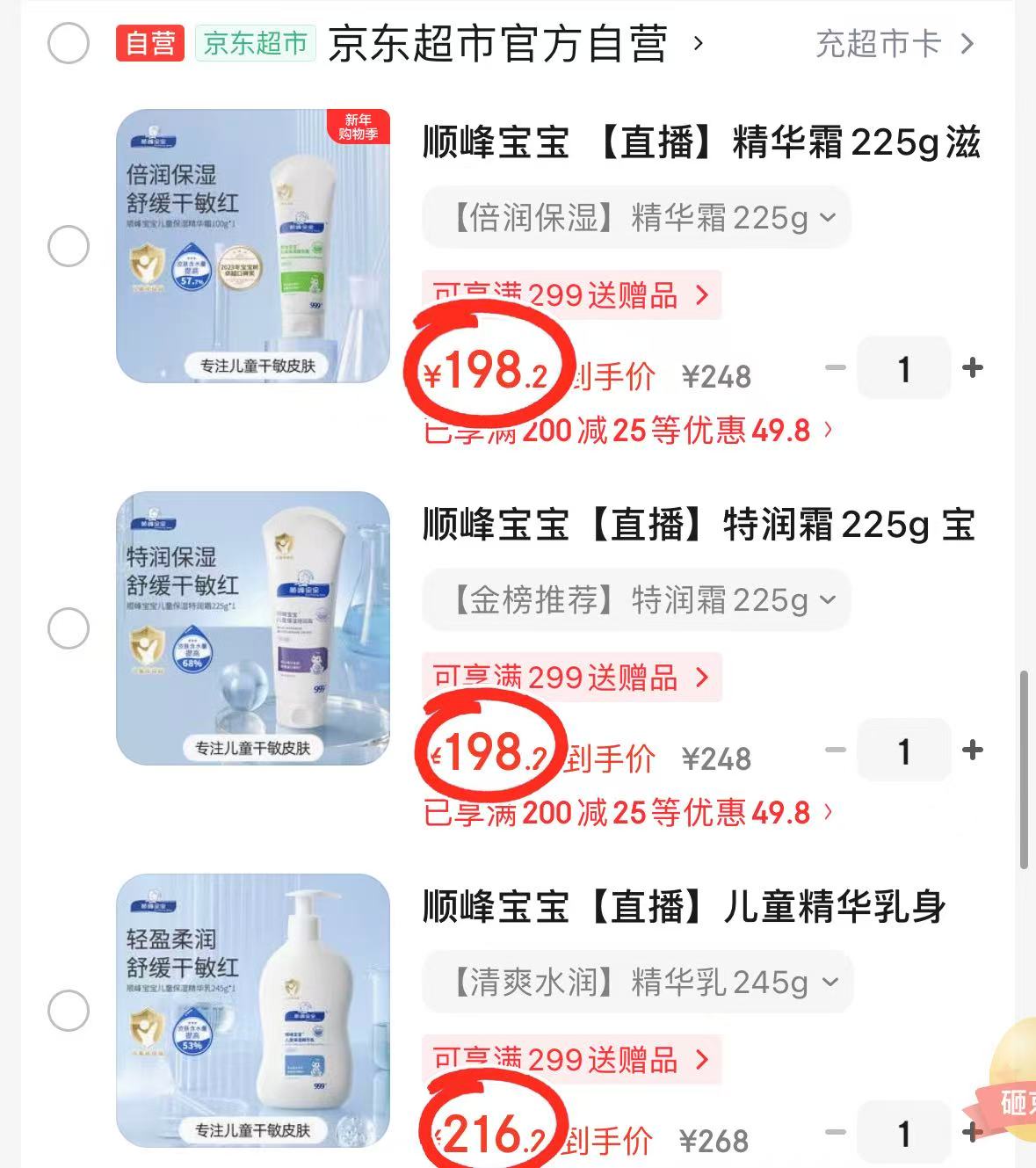Tap minus icon on first product quantity
The height and width of the screenshot is (1168, 1036).
pos(836,368)
